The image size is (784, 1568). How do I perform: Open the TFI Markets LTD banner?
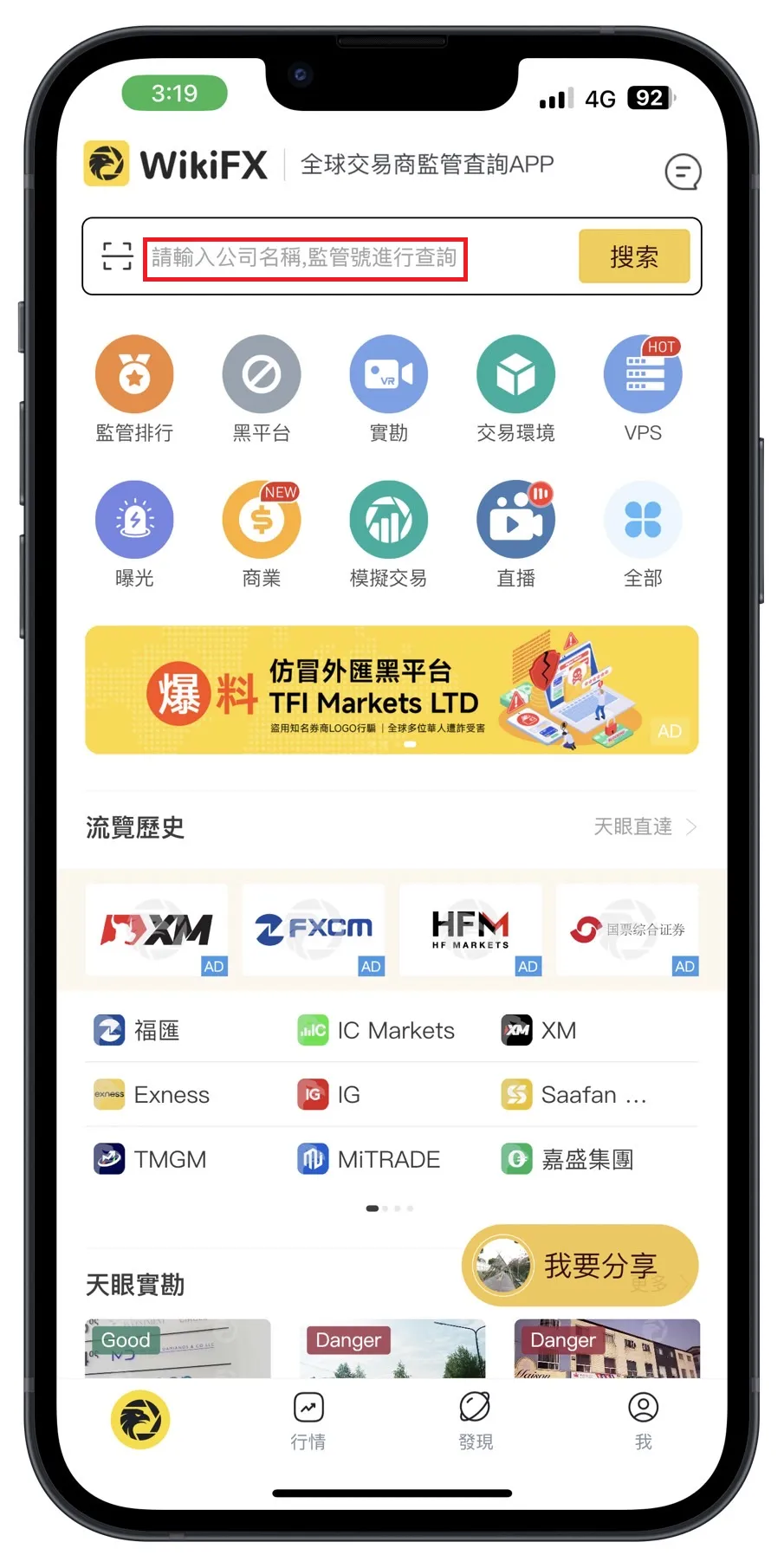(x=392, y=690)
